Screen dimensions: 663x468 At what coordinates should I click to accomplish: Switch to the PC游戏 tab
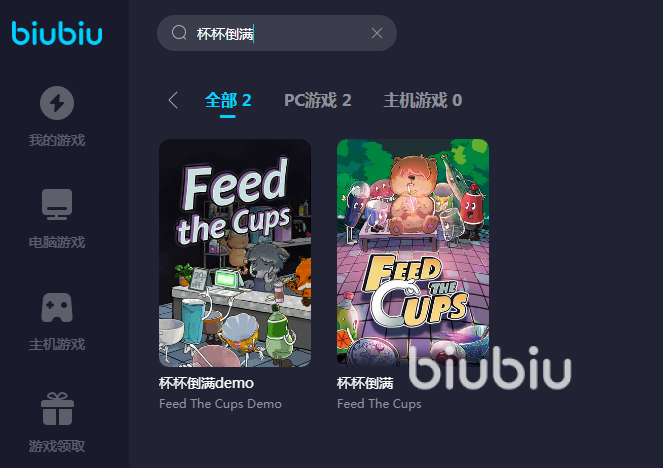click(318, 100)
